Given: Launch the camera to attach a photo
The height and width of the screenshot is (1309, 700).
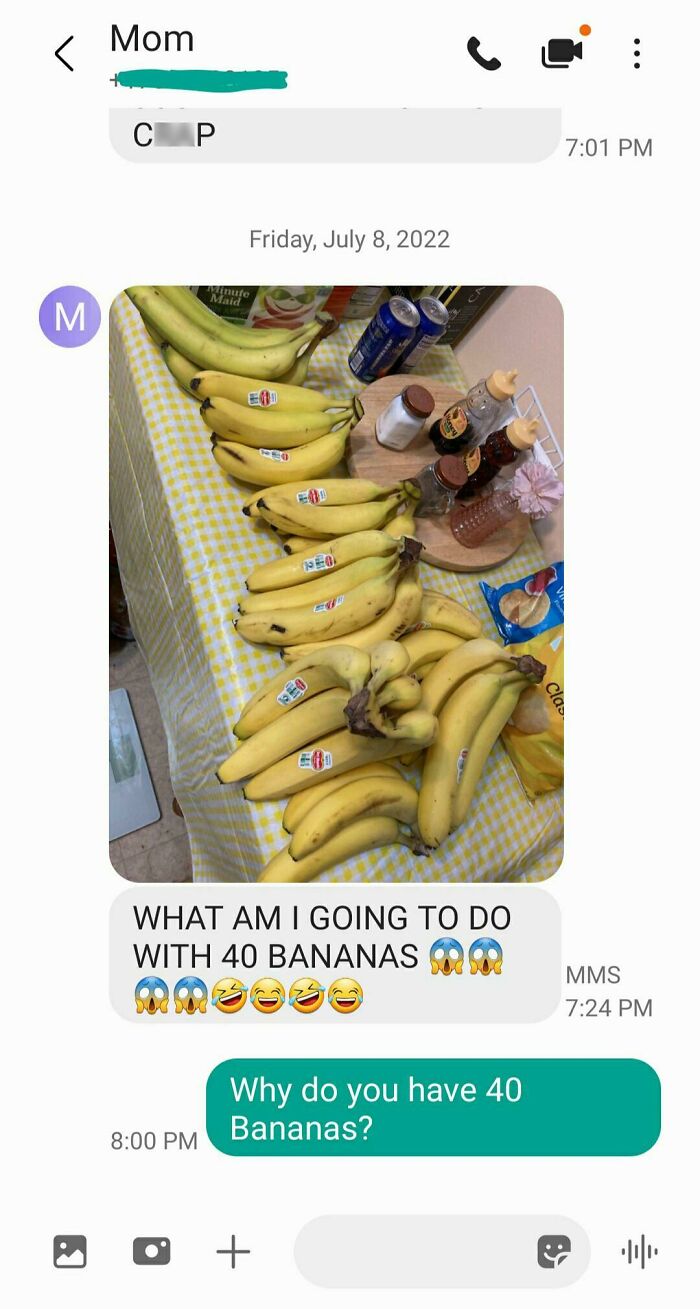Looking at the screenshot, I should (151, 1251).
